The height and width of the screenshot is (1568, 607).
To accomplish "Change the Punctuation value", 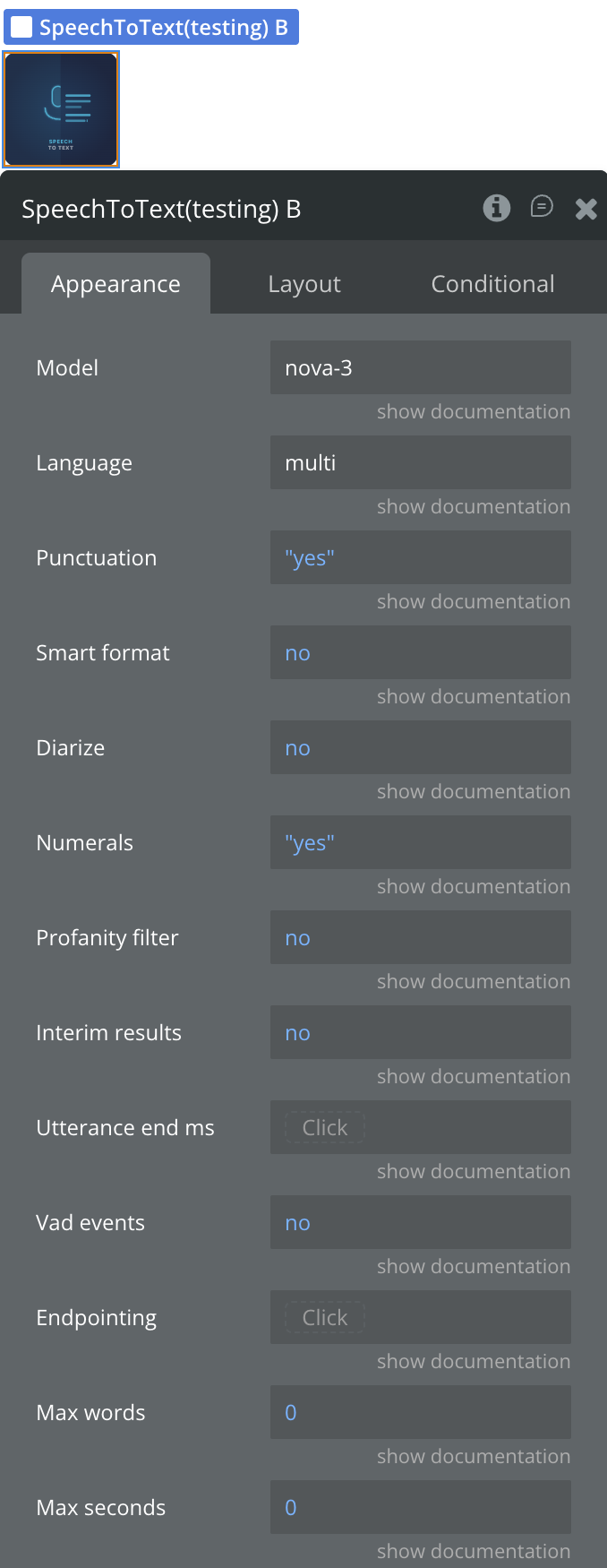I will (x=420, y=557).
